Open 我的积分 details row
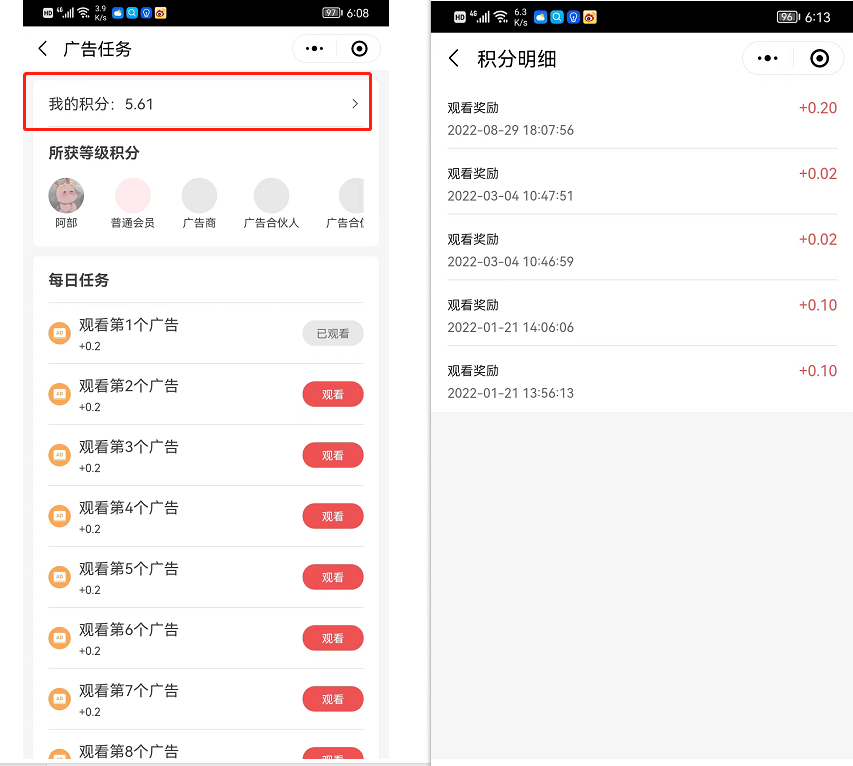 (198, 103)
